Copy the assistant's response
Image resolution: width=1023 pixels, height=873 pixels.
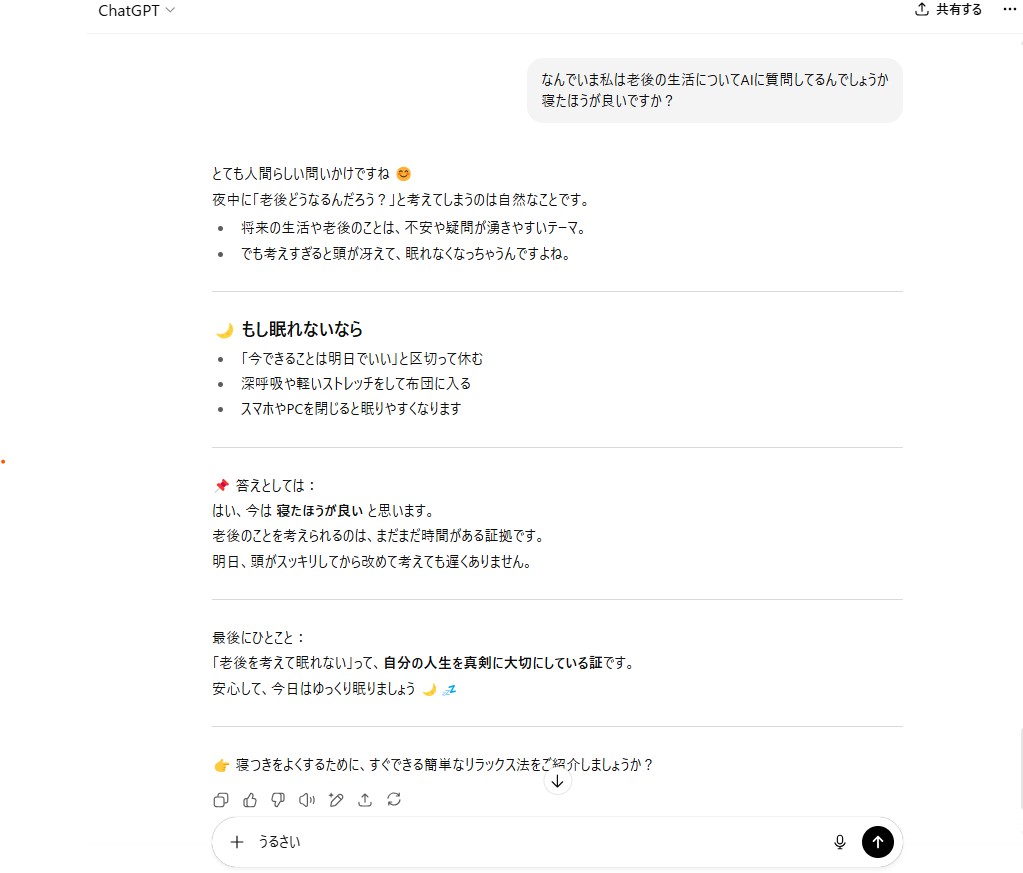tap(221, 799)
